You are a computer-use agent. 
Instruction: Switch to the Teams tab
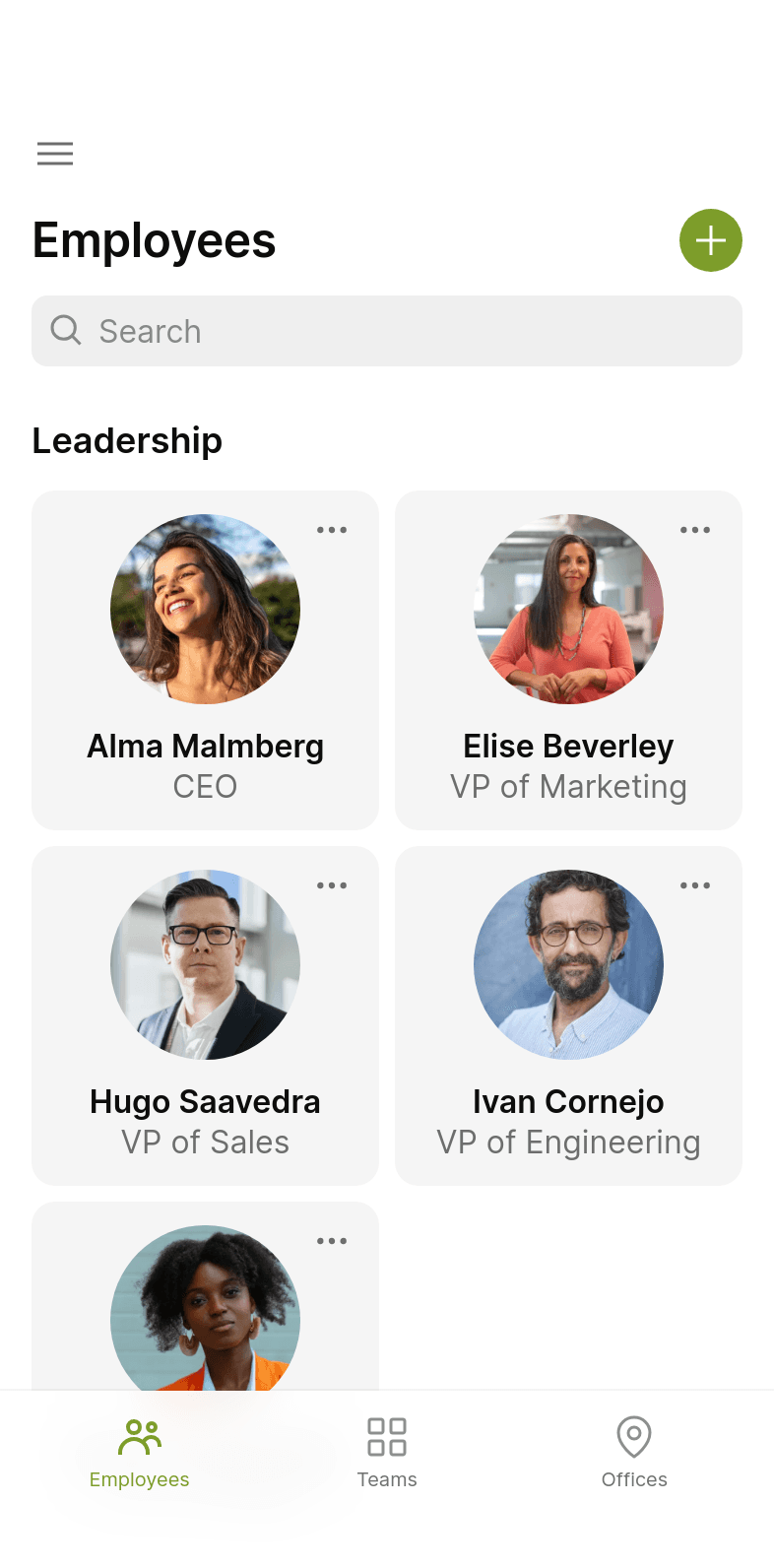click(x=387, y=1453)
